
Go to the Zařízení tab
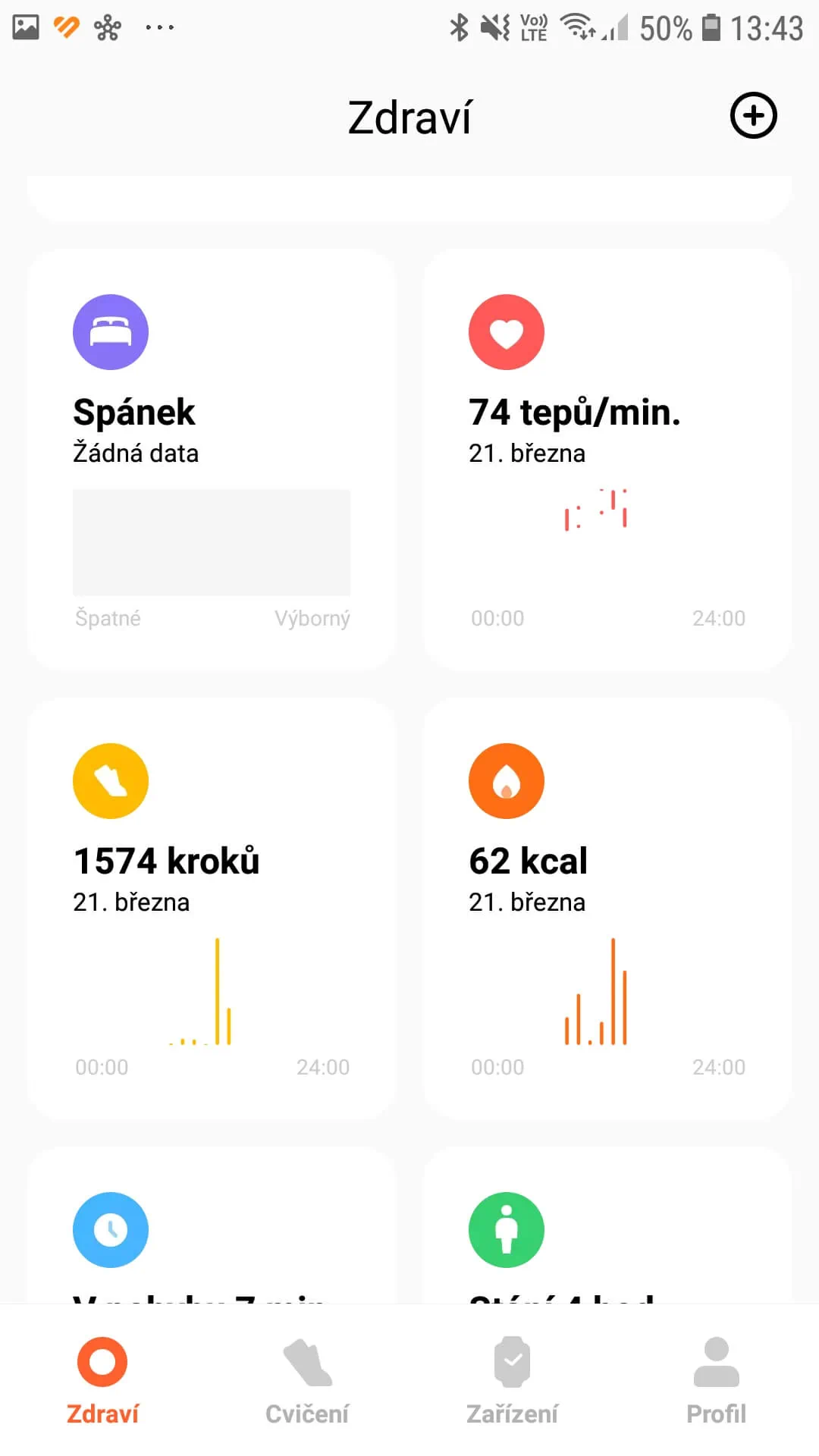tap(512, 1380)
